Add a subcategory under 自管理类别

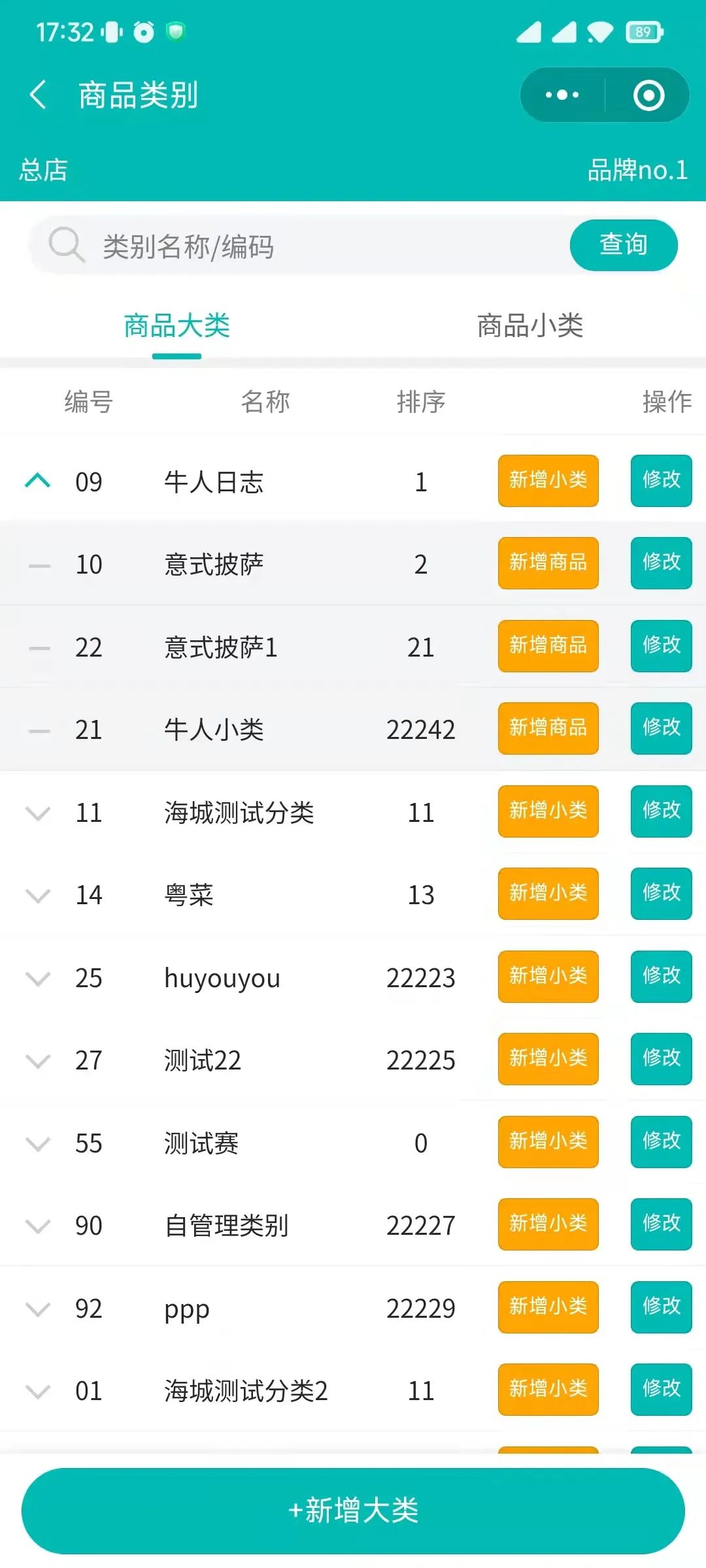[x=548, y=1224]
